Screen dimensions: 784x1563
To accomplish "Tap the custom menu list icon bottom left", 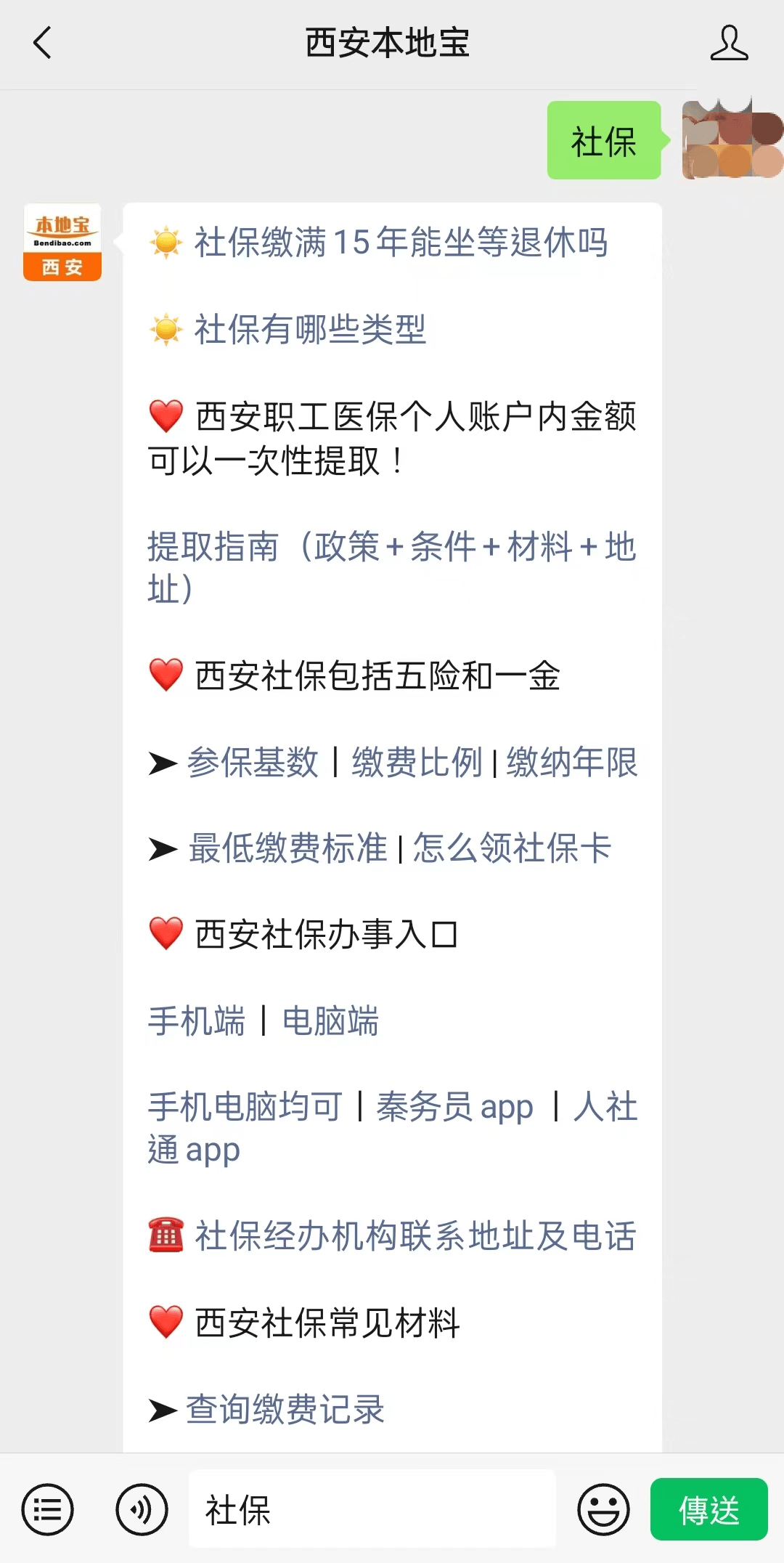I will 48,1509.
